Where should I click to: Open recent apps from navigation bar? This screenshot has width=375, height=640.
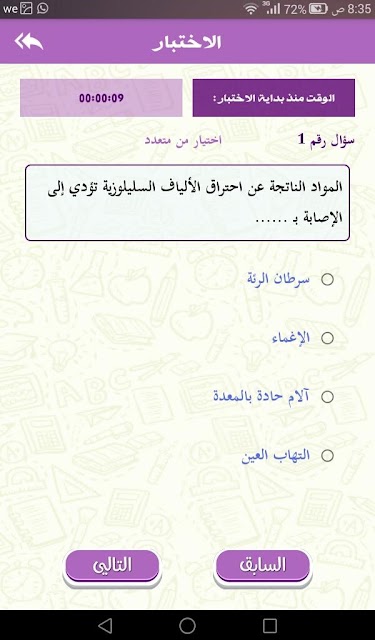[x=270, y=625]
